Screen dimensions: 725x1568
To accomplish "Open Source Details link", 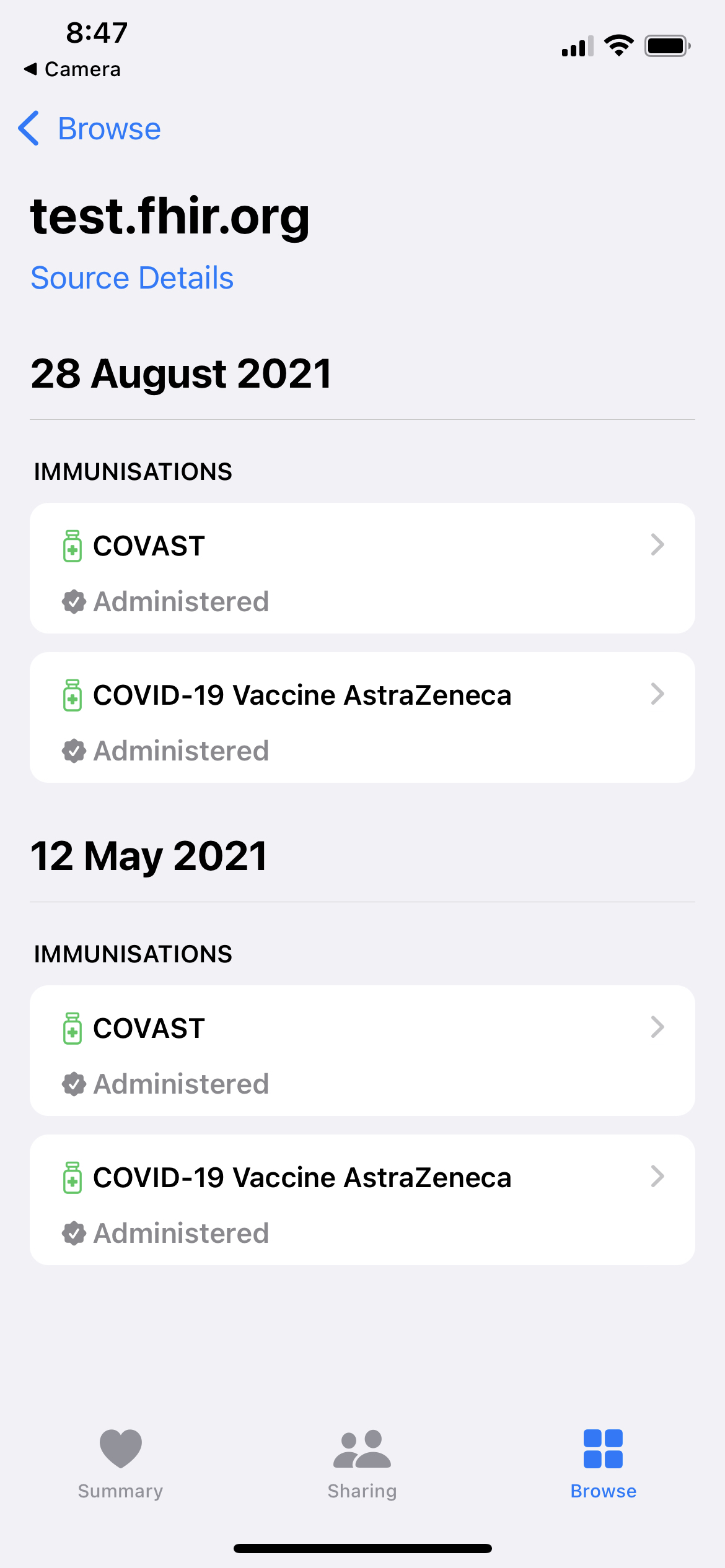I will pos(132,277).
